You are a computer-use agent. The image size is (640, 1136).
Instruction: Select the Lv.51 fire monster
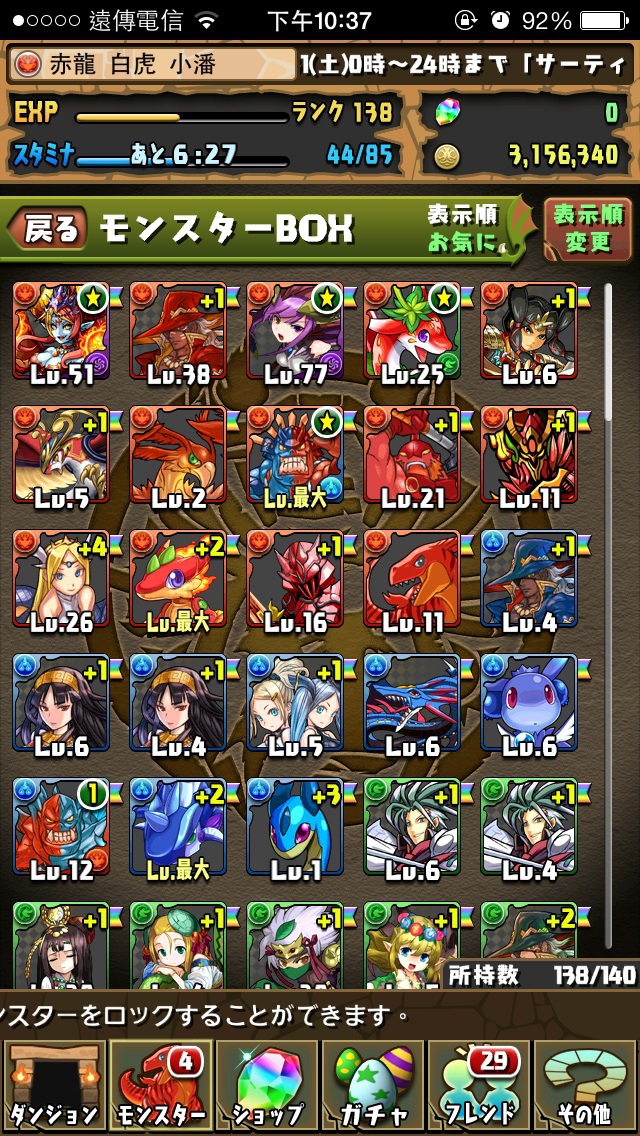61,331
